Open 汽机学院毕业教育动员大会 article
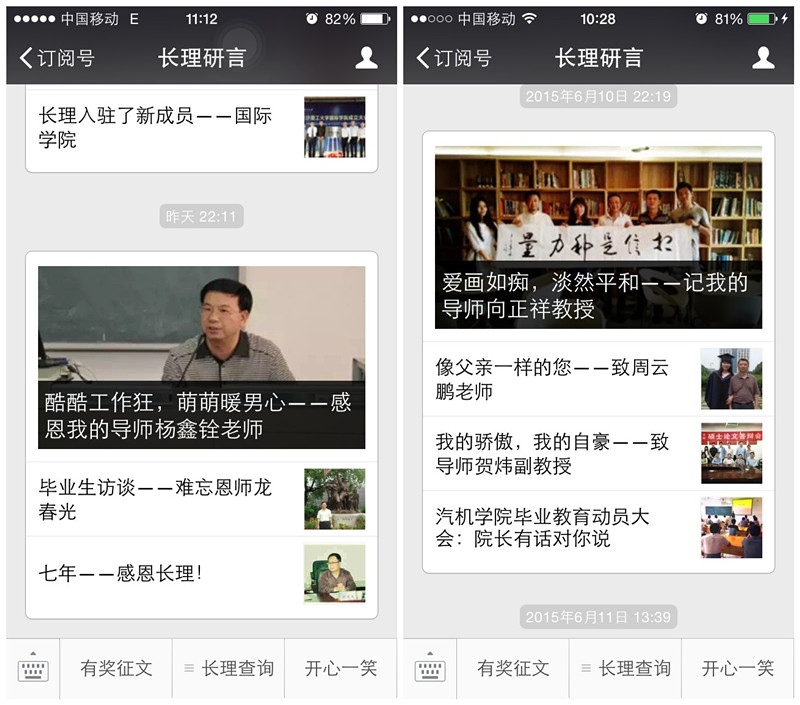 598,528
